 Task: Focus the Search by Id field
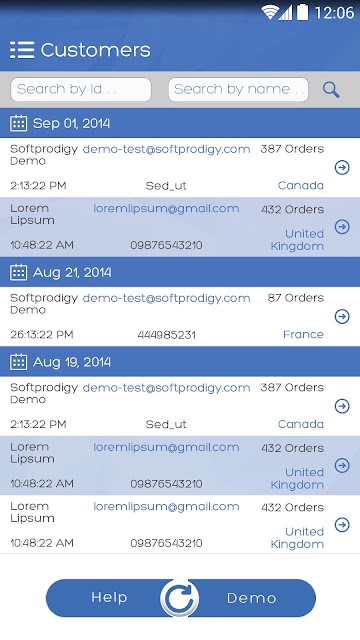(81, 89)
